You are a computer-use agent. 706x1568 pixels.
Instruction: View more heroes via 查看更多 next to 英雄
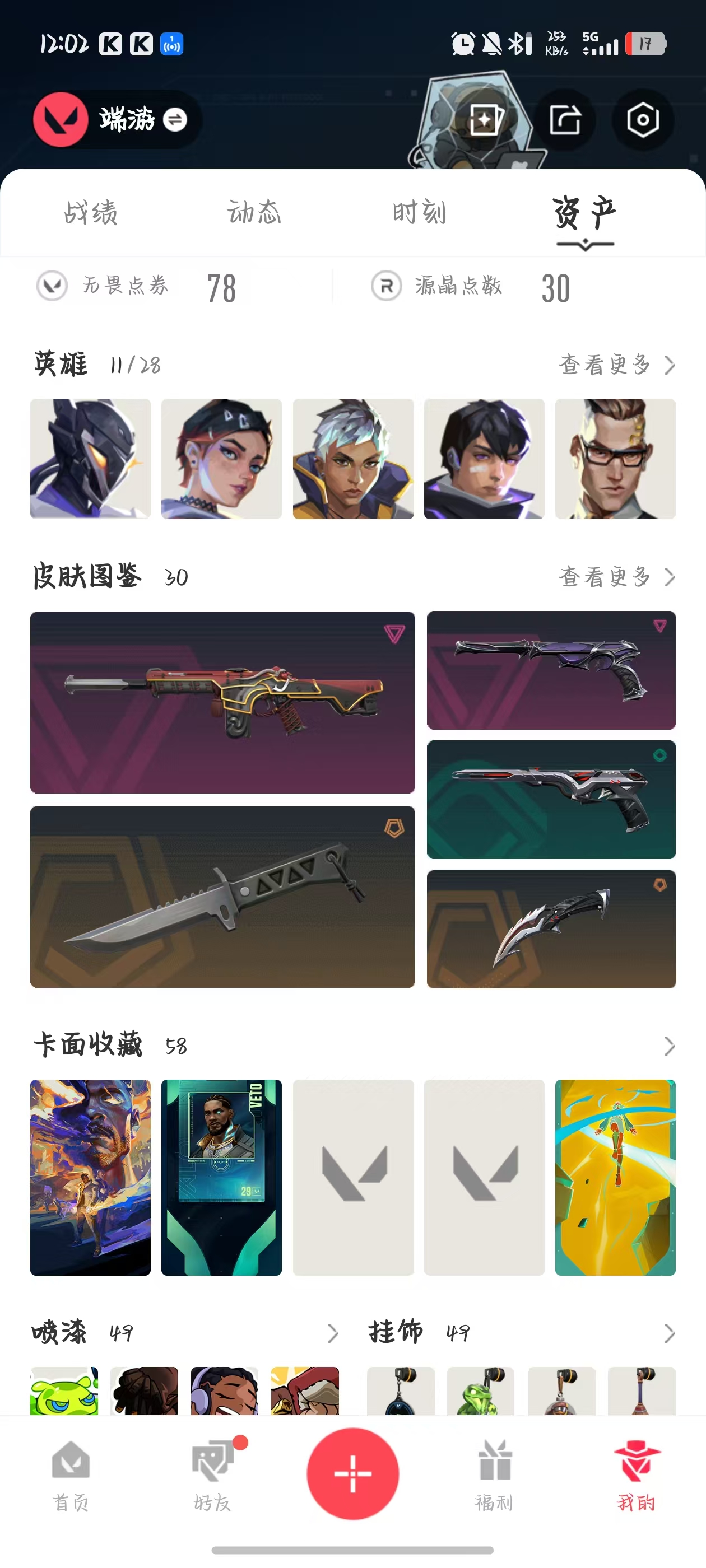click(616, 365)
